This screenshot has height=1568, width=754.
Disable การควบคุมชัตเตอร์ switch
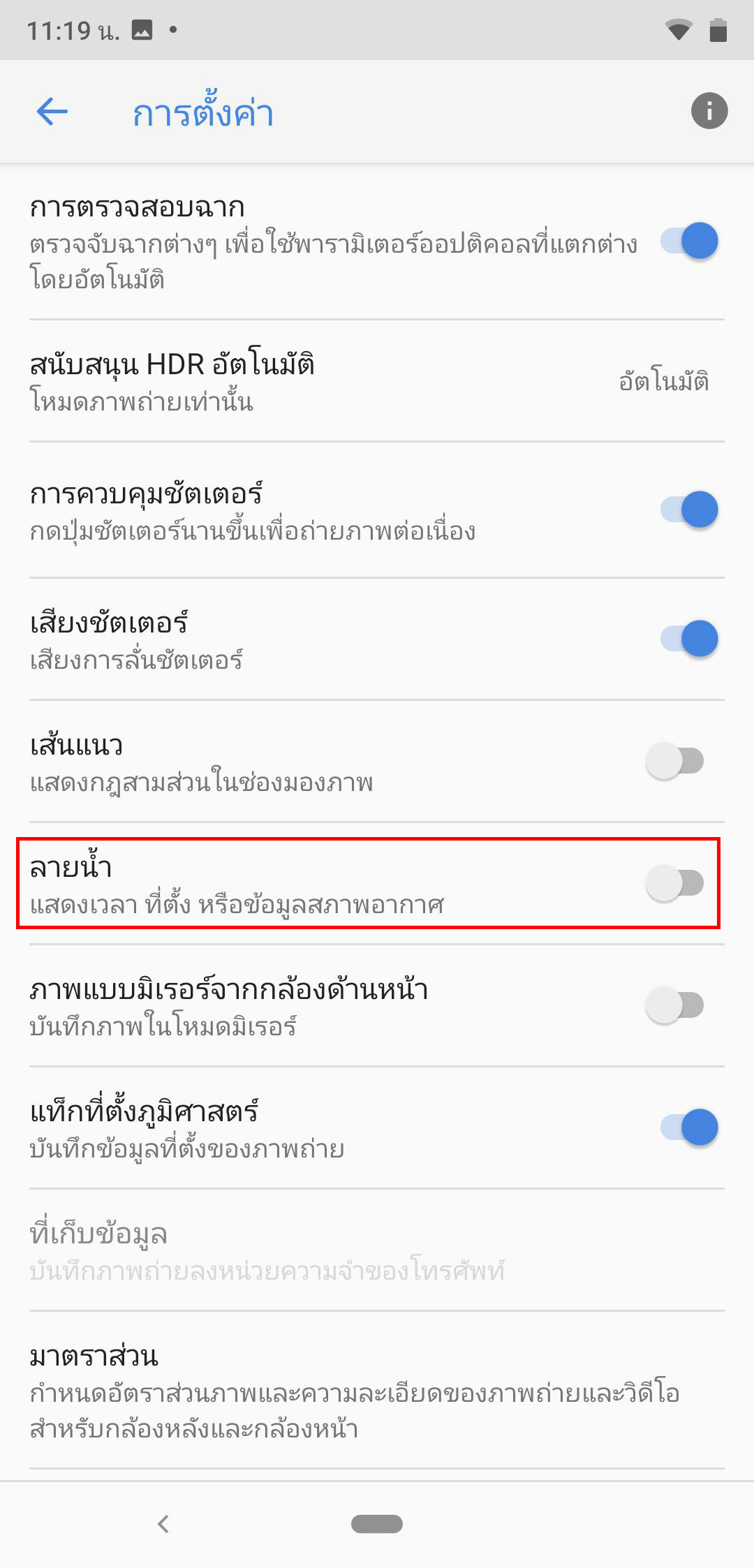pyautogui.click(x=689, y=510)
